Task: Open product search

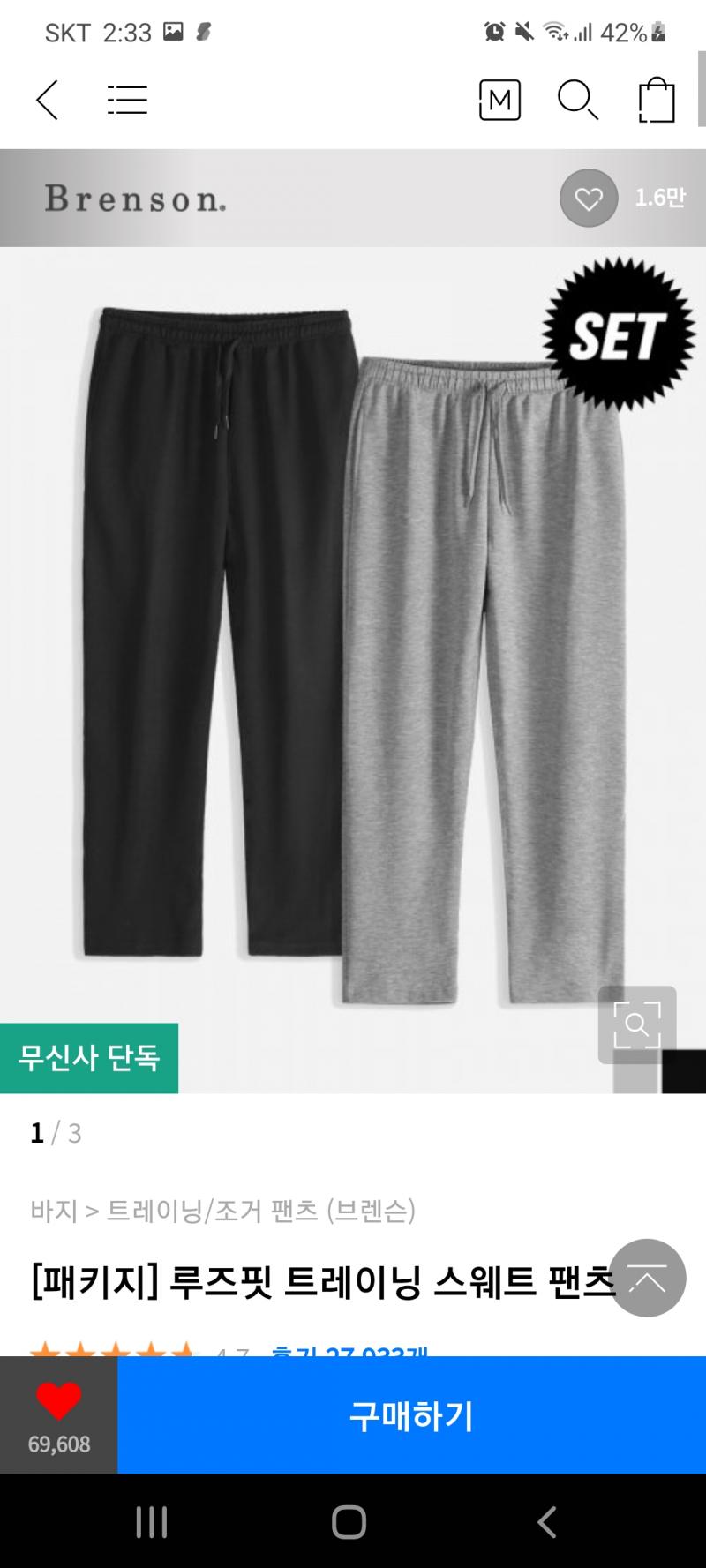Action: [578, 100]
